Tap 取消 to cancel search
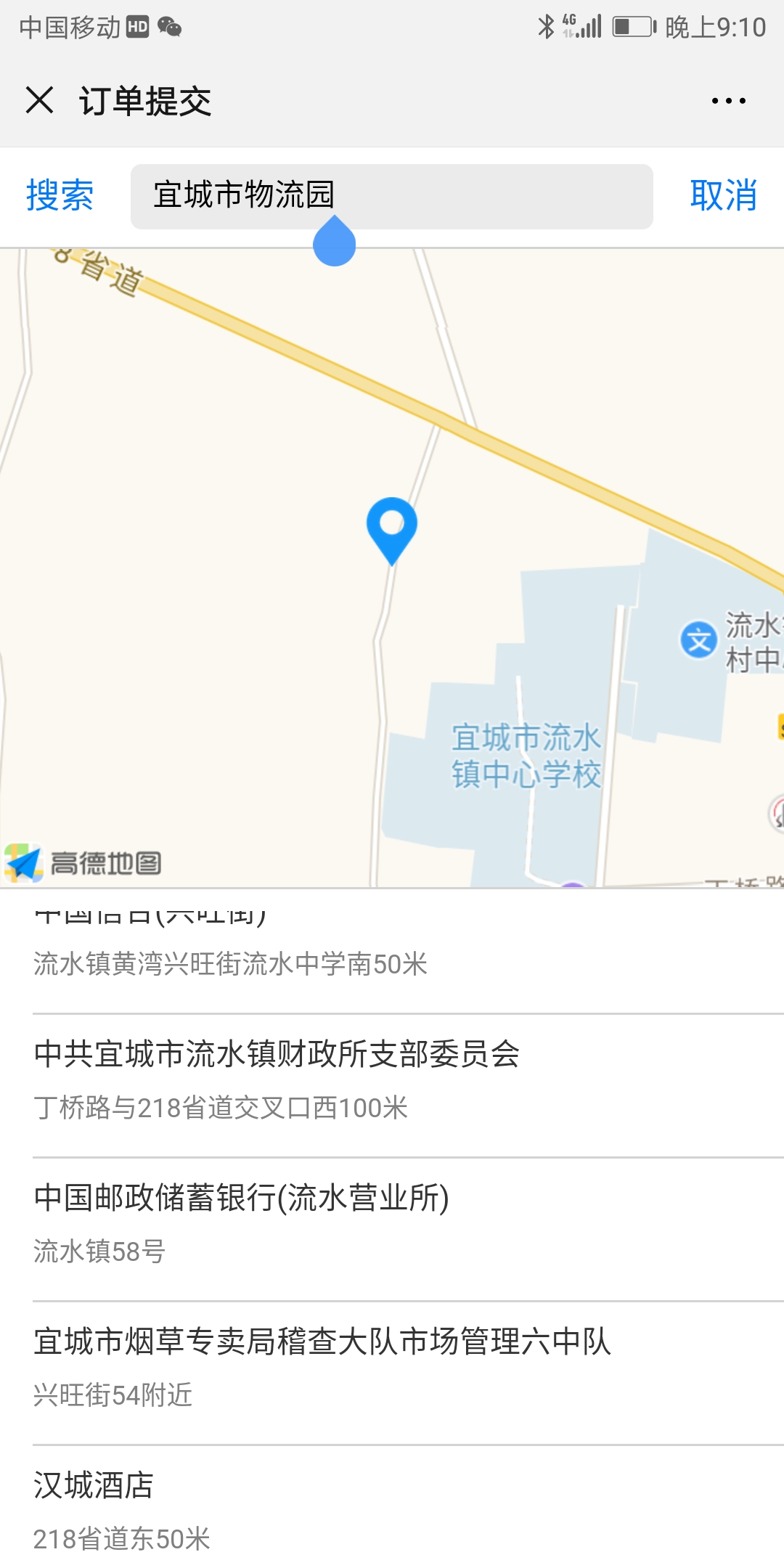The image size is (784, 1568). [x=724, y=195]
